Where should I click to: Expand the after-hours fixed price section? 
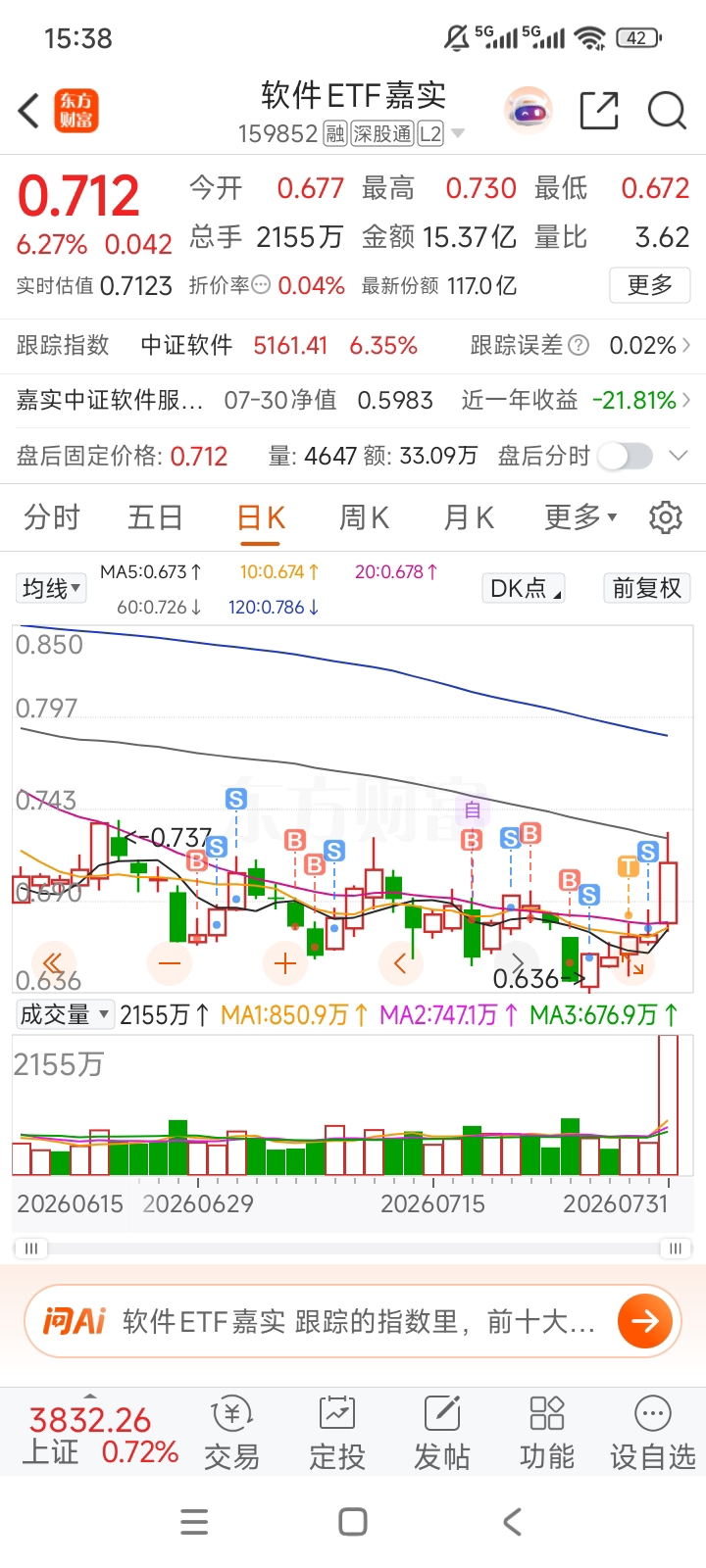pyautogui.click(x=678, y=456)
